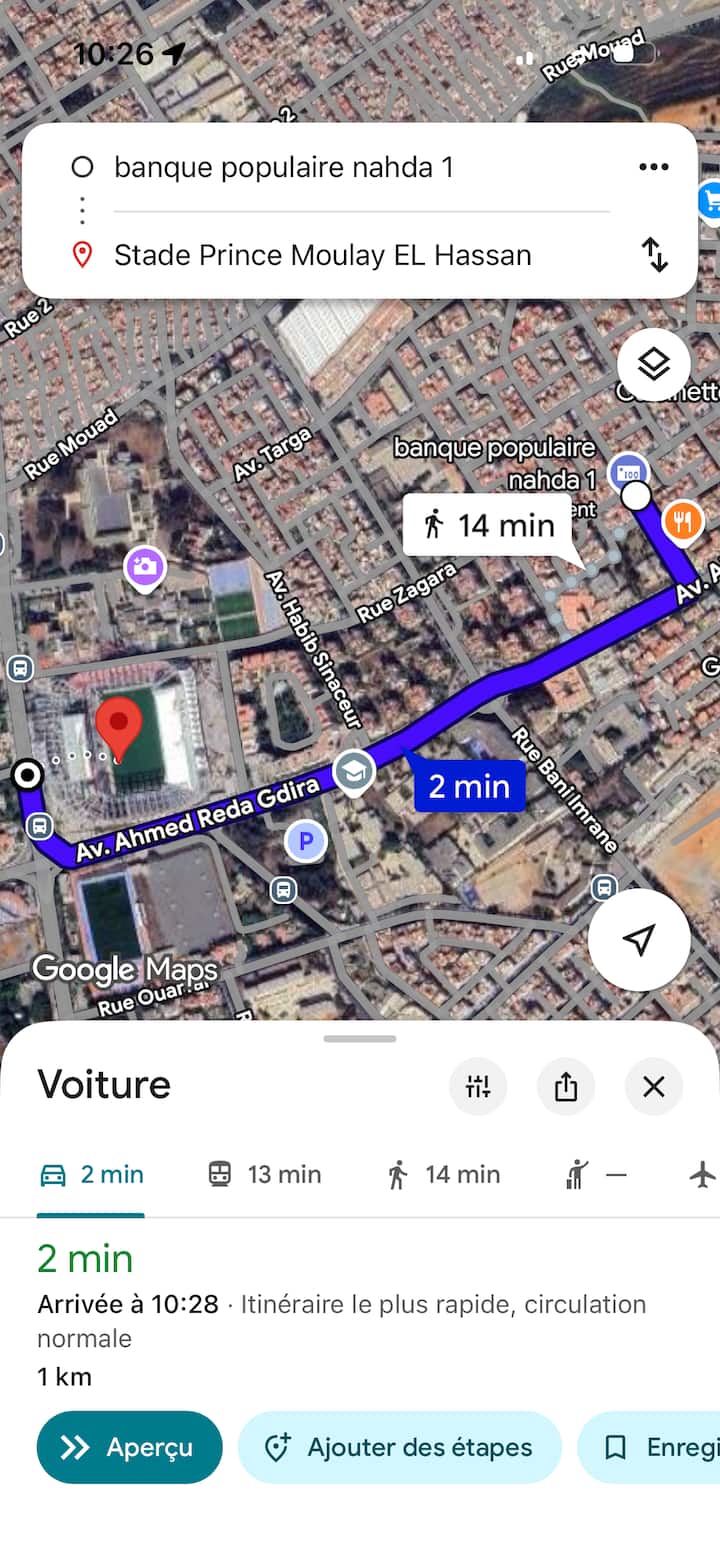Open the three-dot route options menu

[x=653, y=167]
